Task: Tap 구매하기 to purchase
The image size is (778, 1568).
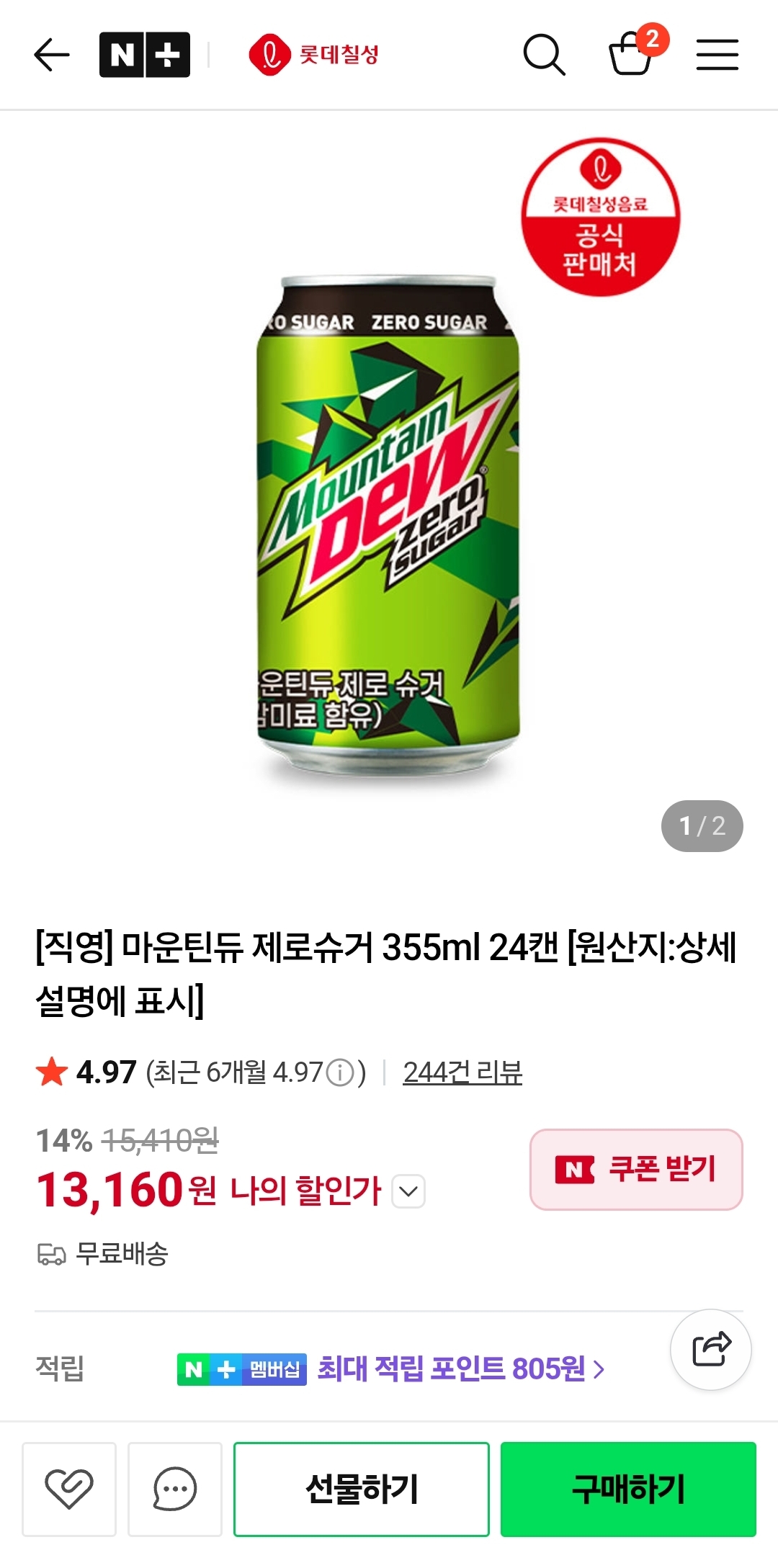Action: tap(628, 1489)
